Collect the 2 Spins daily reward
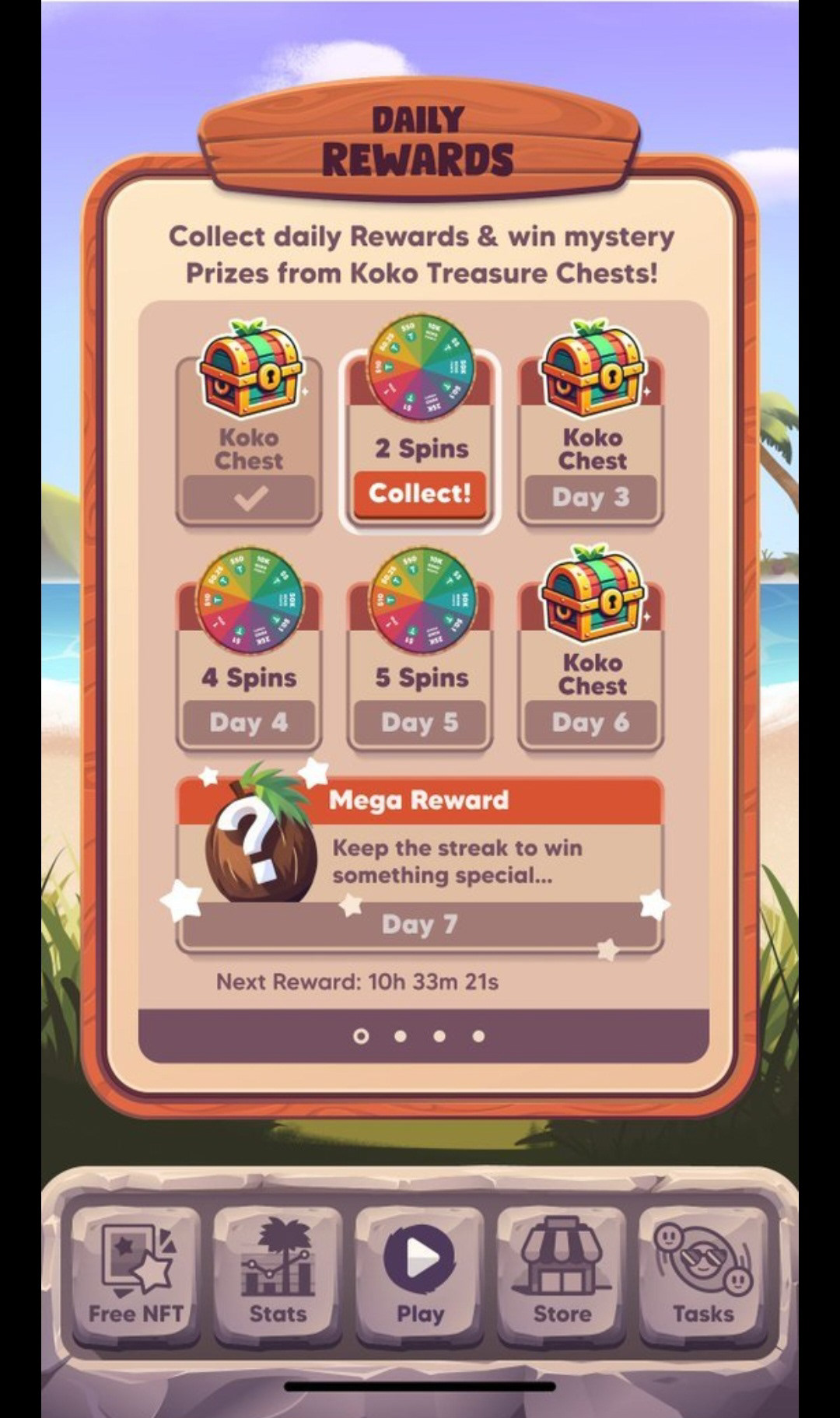 click(419, 494)
